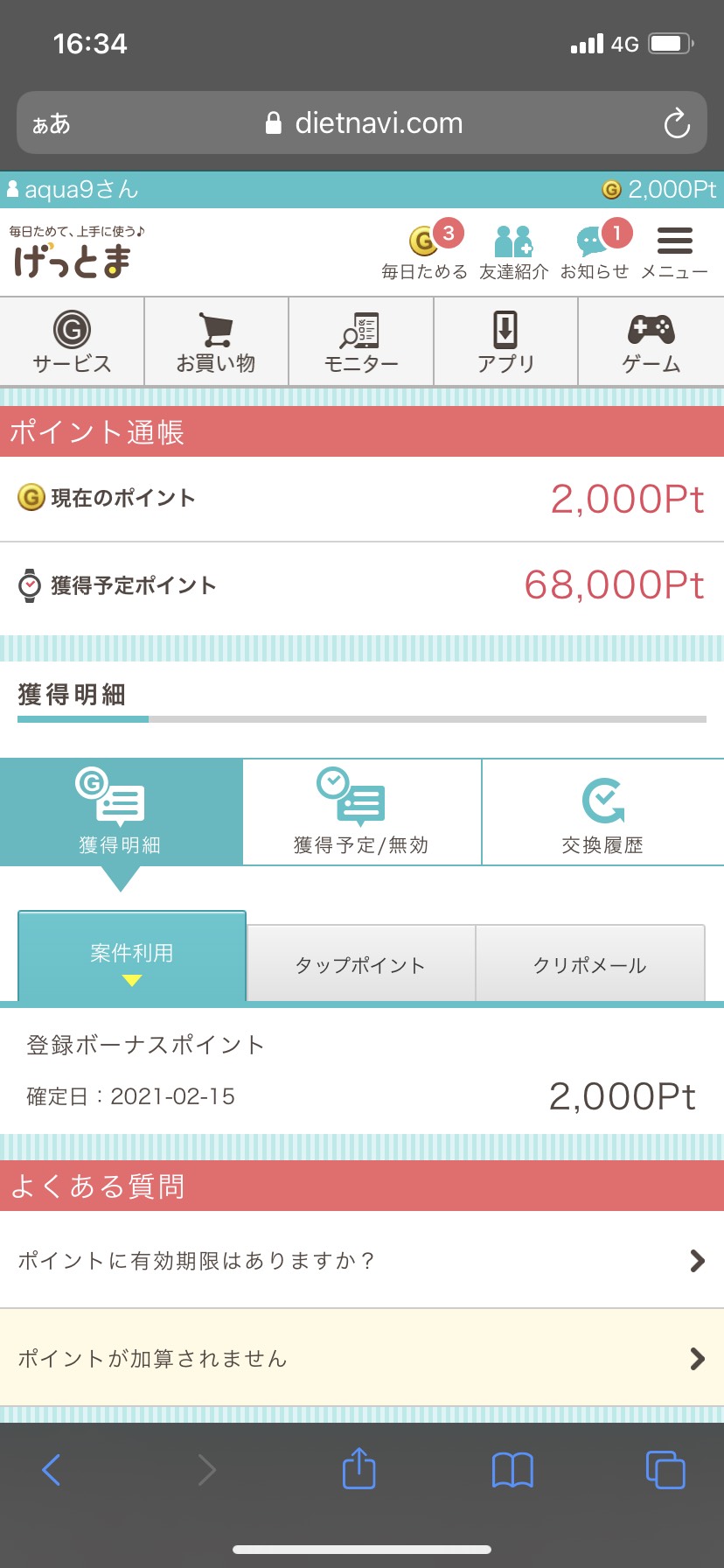The image size is (724, 1568).
Task: Open the 友達紹介 friend referral page
Action: [x=514, y=252]
